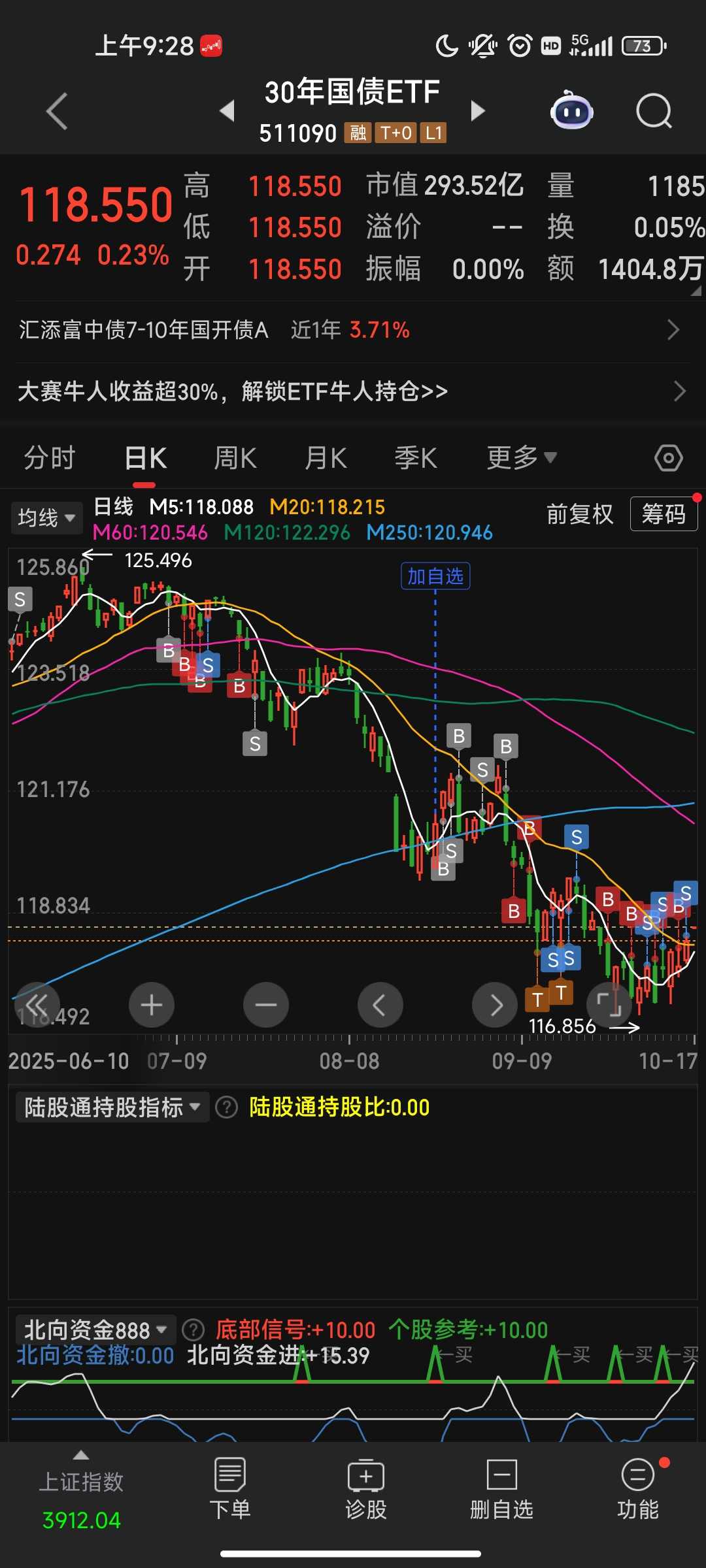Viewport: 706px width, 1568px height.
Task: Switch to the next stock arrow
Action: click(478, 111)
